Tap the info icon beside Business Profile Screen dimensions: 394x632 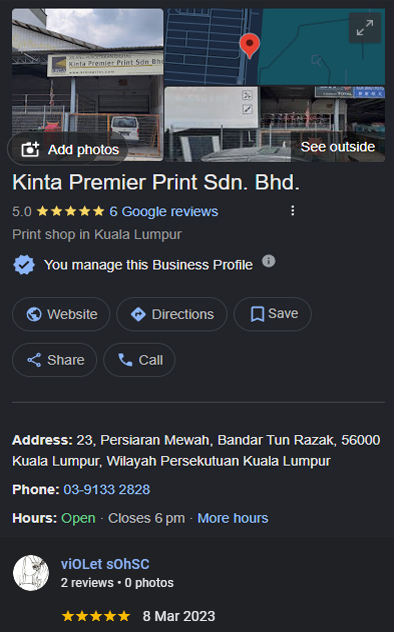[x=269, y=261]
